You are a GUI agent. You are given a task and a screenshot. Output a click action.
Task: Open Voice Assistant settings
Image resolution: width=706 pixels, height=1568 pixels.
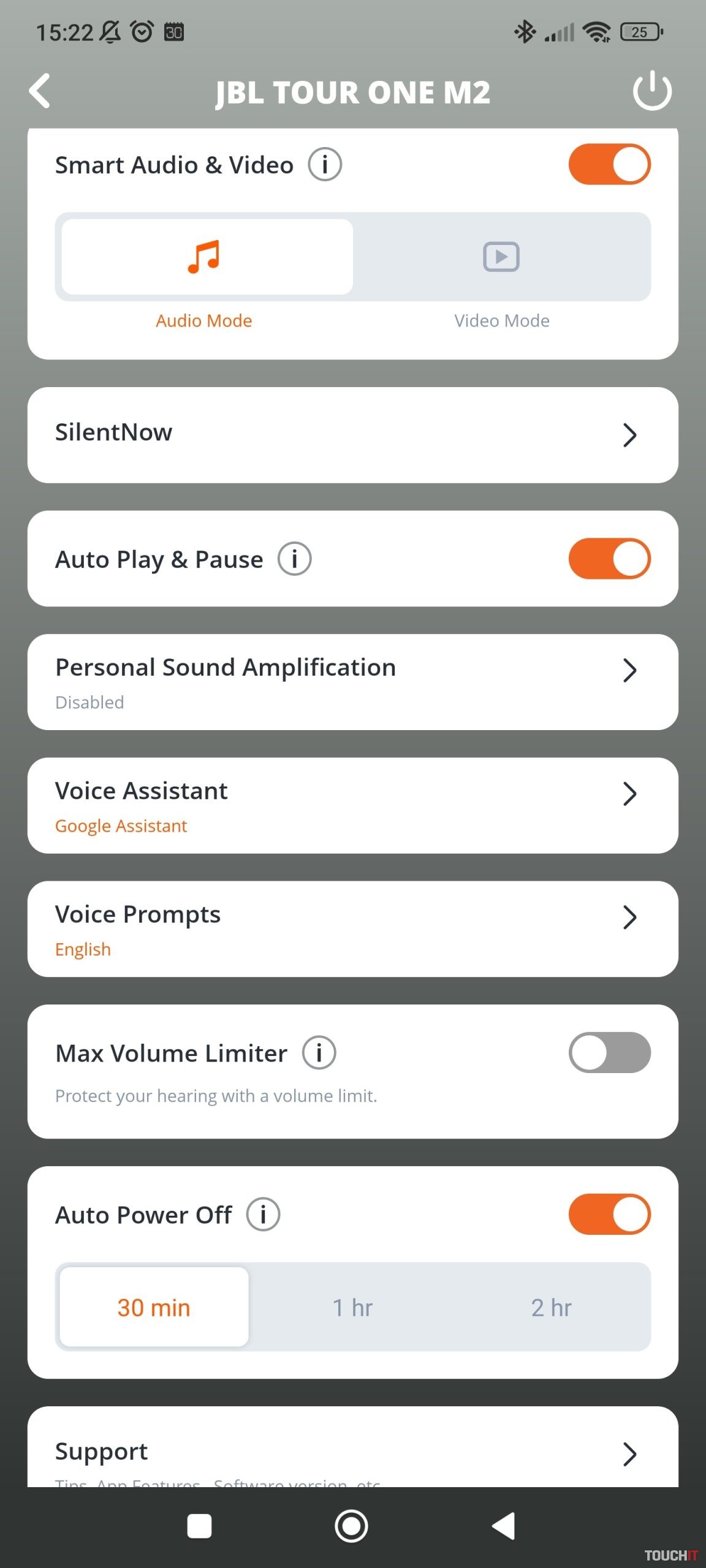352,805
